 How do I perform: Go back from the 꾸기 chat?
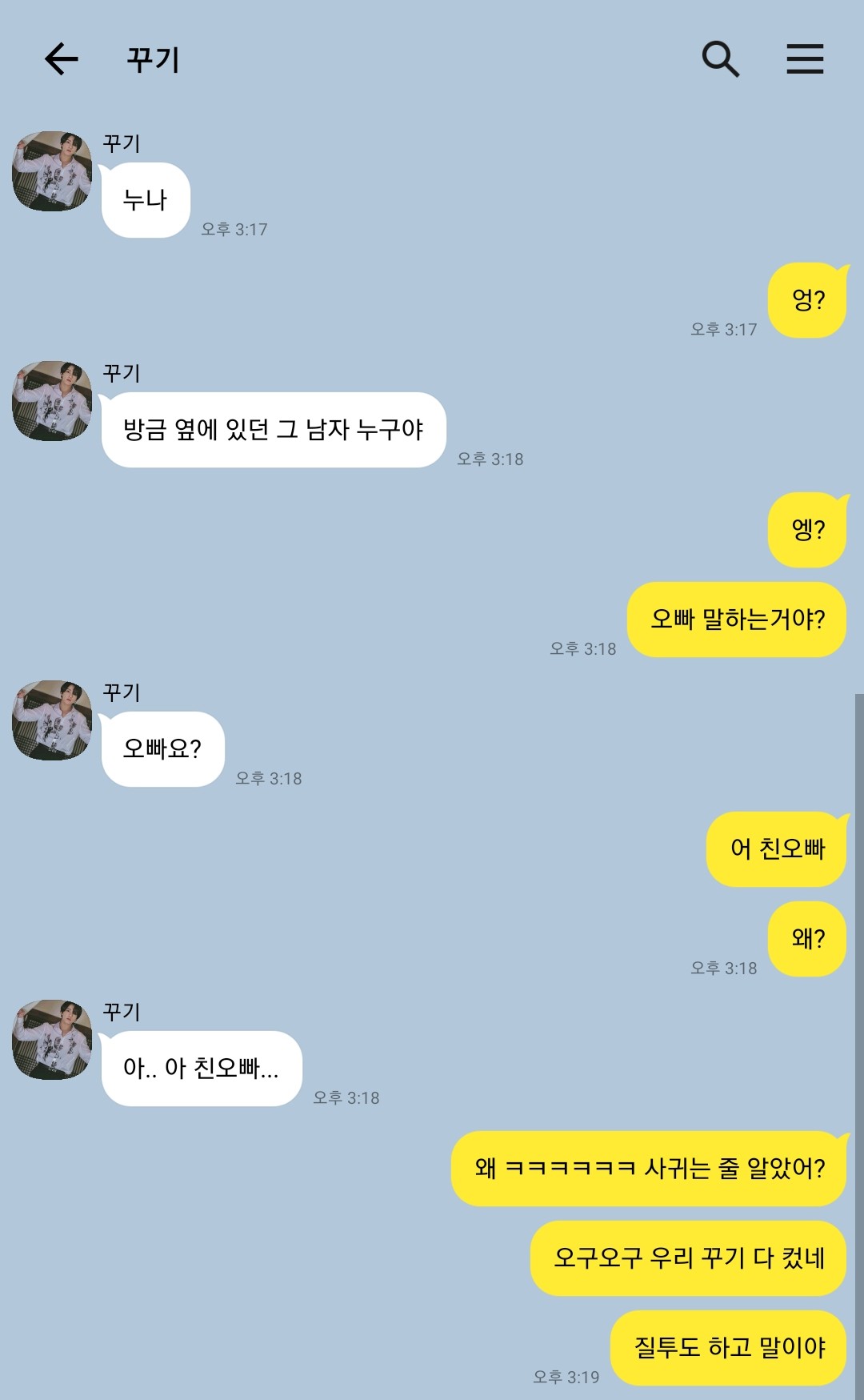[x=61, y=59]
